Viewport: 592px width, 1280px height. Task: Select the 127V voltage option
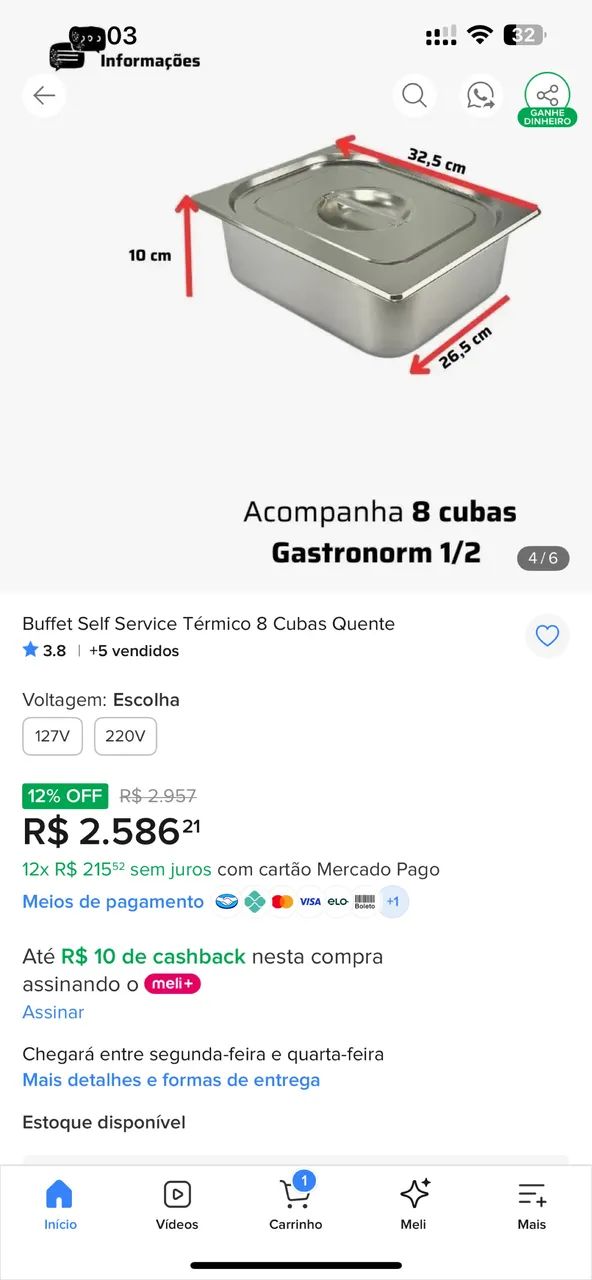(x=53, y=736)
